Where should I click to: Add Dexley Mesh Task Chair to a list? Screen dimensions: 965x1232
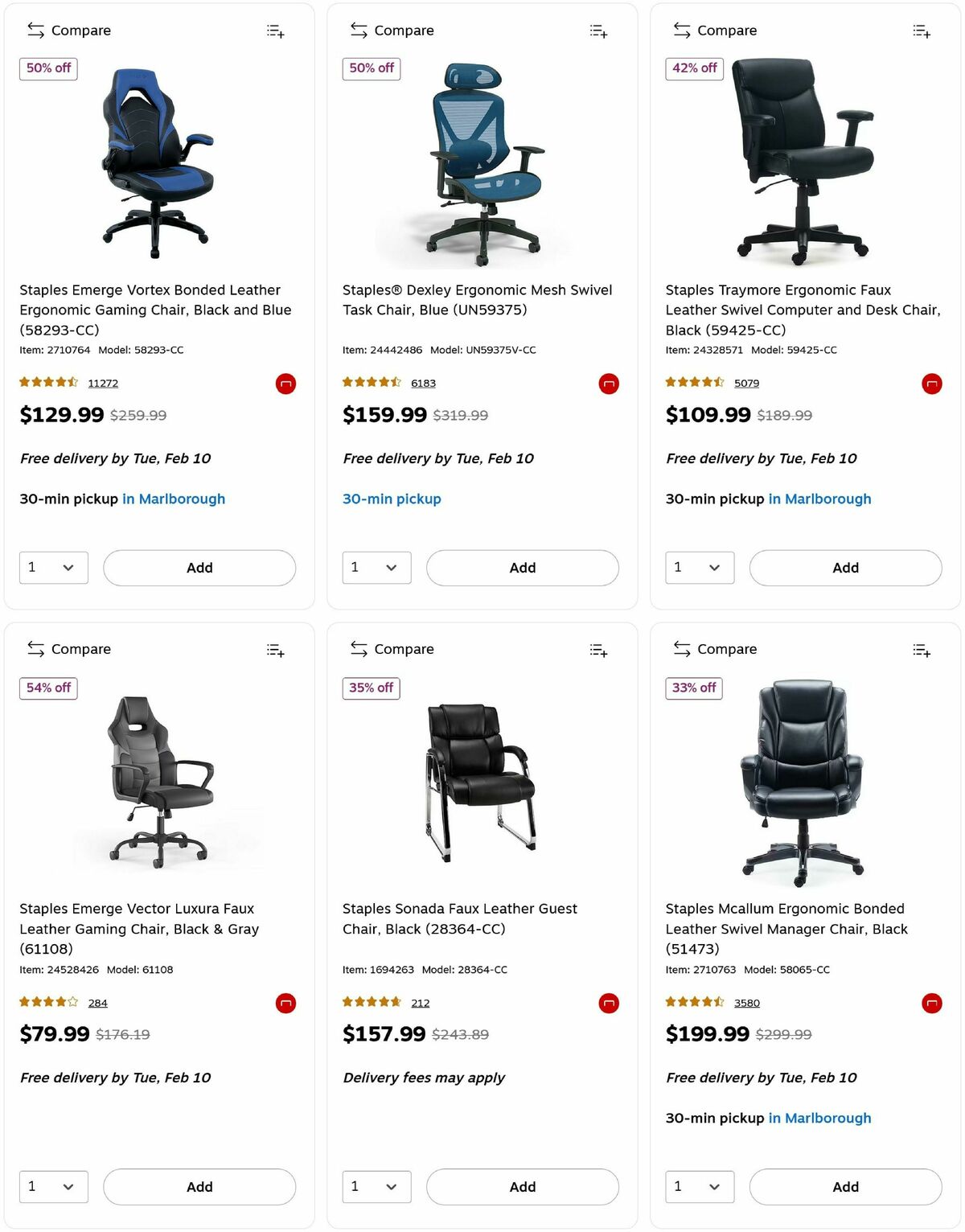[x=598, y=31]
